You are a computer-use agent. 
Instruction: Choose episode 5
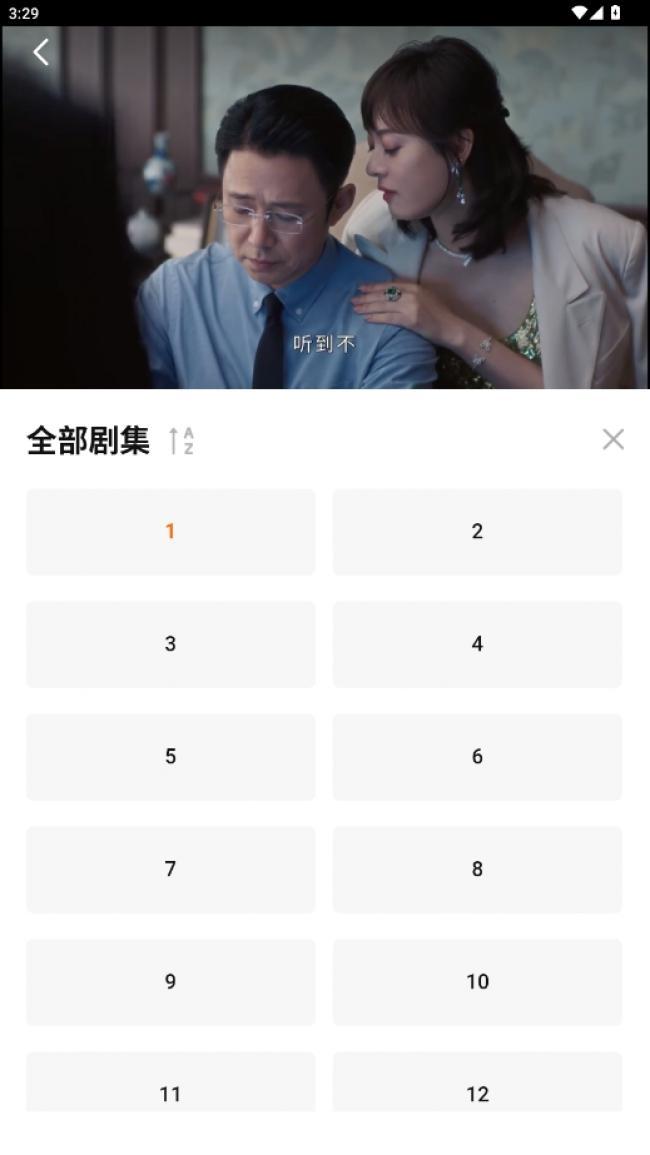170,756
